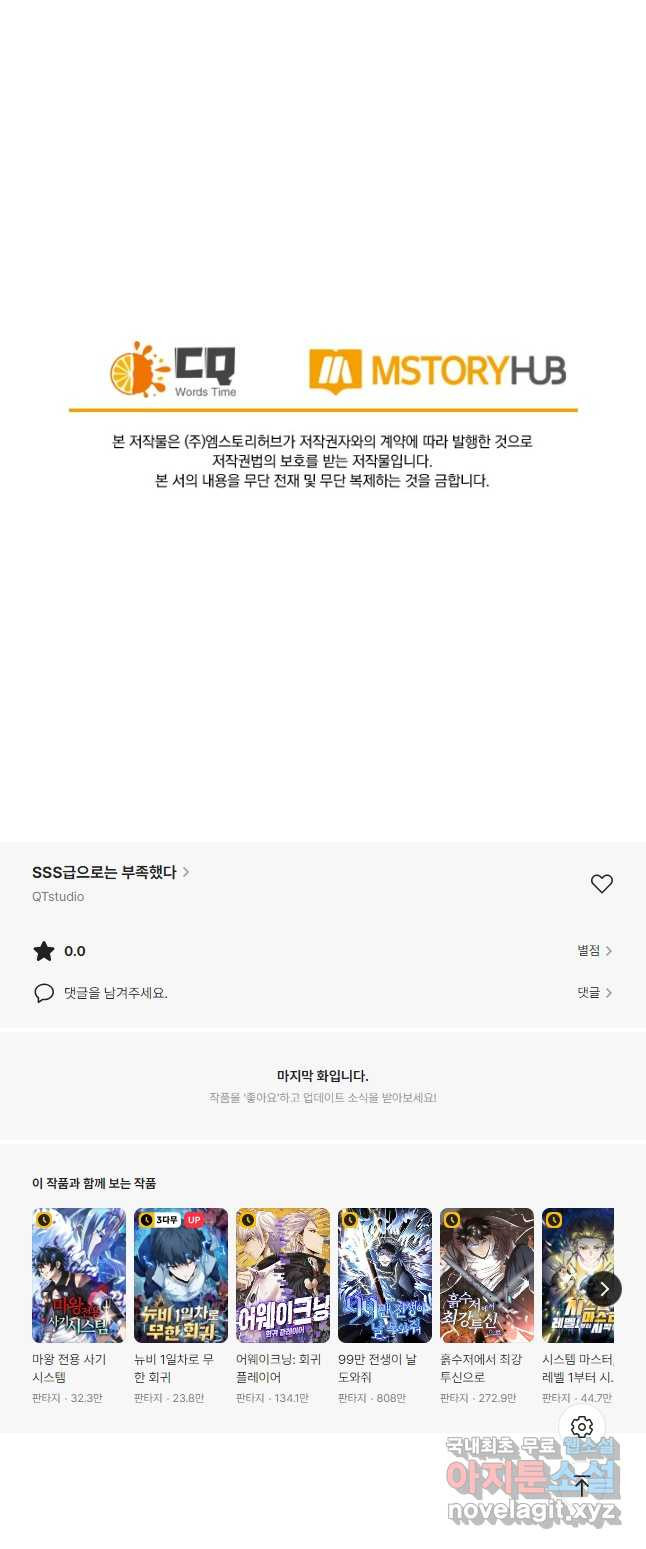Open the 댓글 comments section
The width and height of the screenshot is (646, 1549).
pos(594,993)
